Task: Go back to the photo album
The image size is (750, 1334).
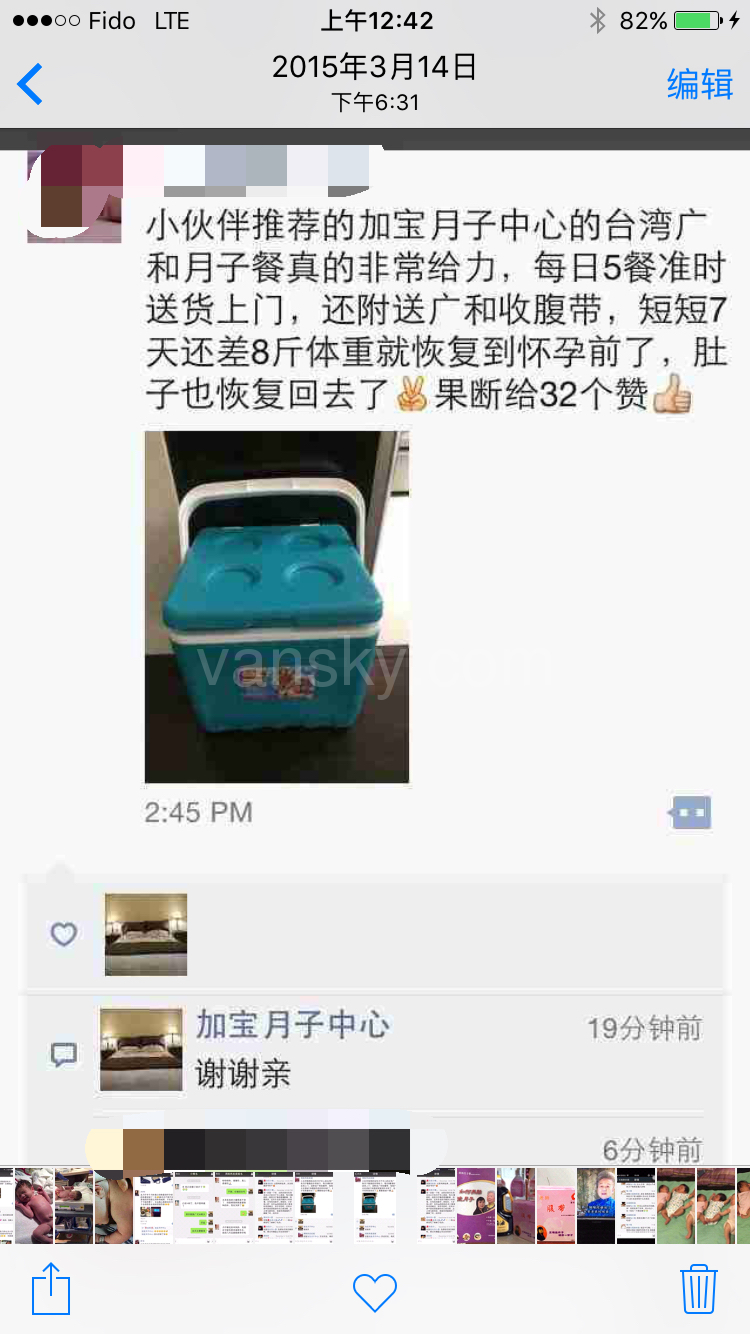Action: pyautogui.click(x=31, y=84)
